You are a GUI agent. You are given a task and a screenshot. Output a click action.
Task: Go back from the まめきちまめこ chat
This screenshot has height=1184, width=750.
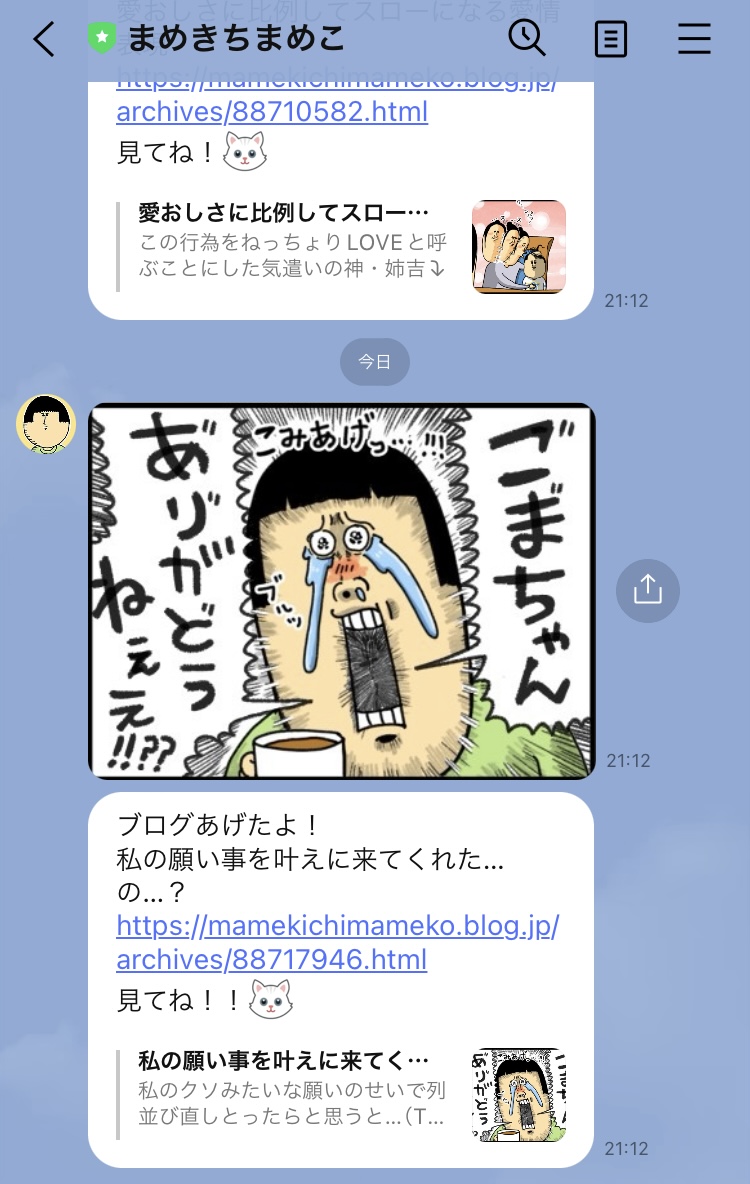click(x=44, y=40)
